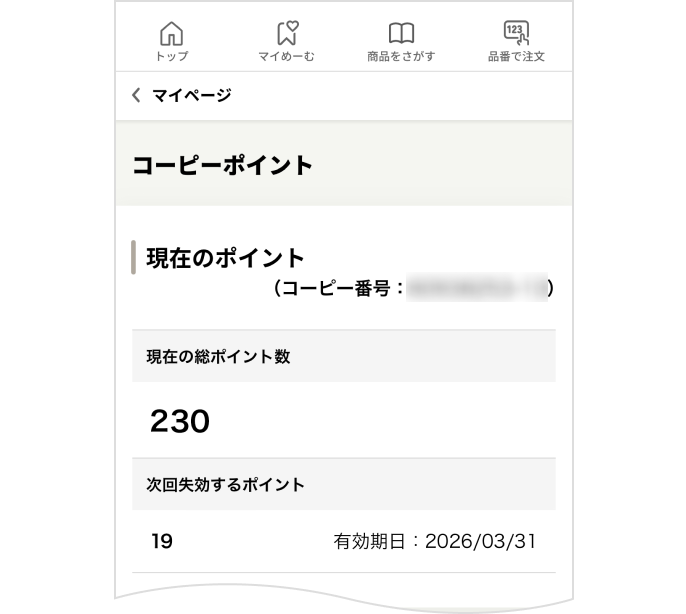Switch to 商品をさがす tab
Screen dimensions: 686x614
pyautogui.click(x=401, y=41)
